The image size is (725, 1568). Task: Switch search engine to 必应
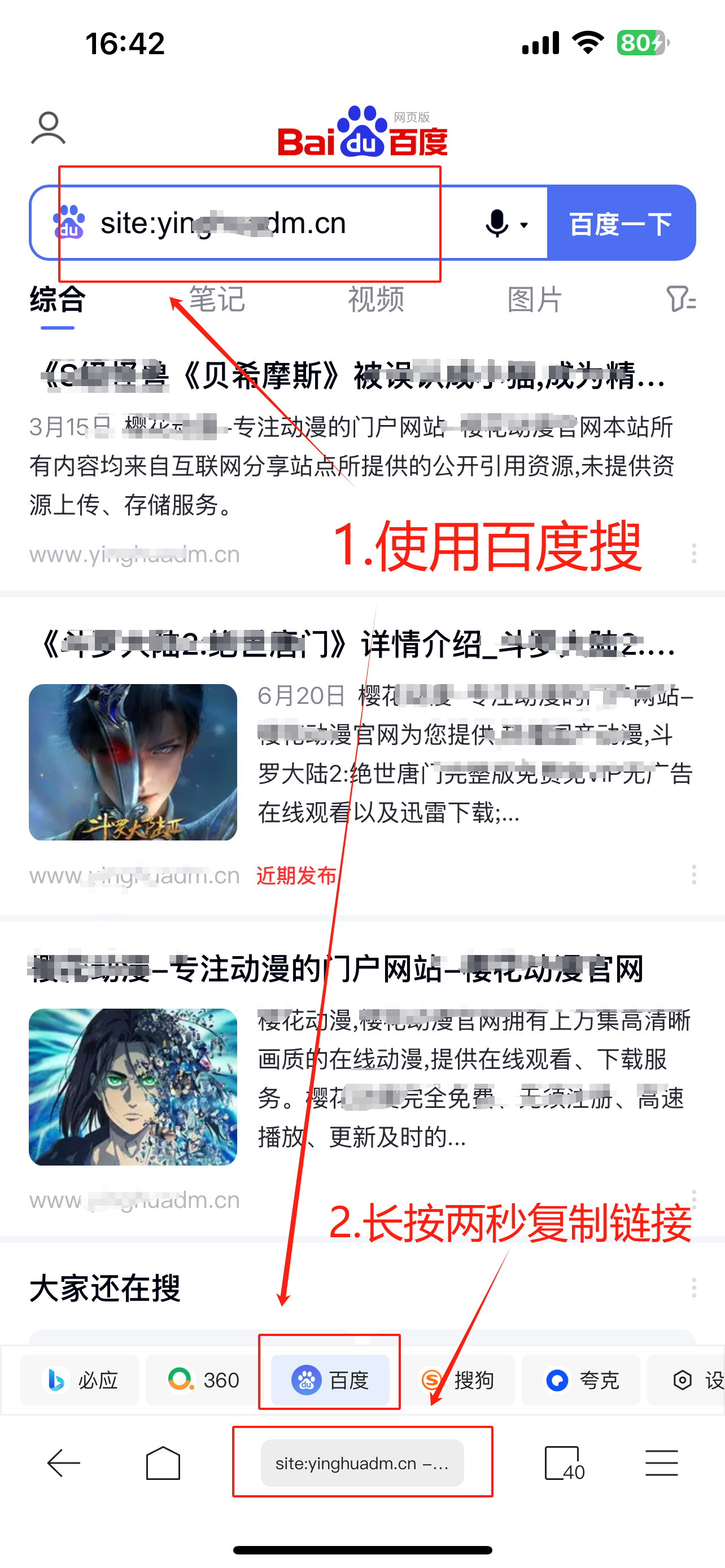[80, 1380]
